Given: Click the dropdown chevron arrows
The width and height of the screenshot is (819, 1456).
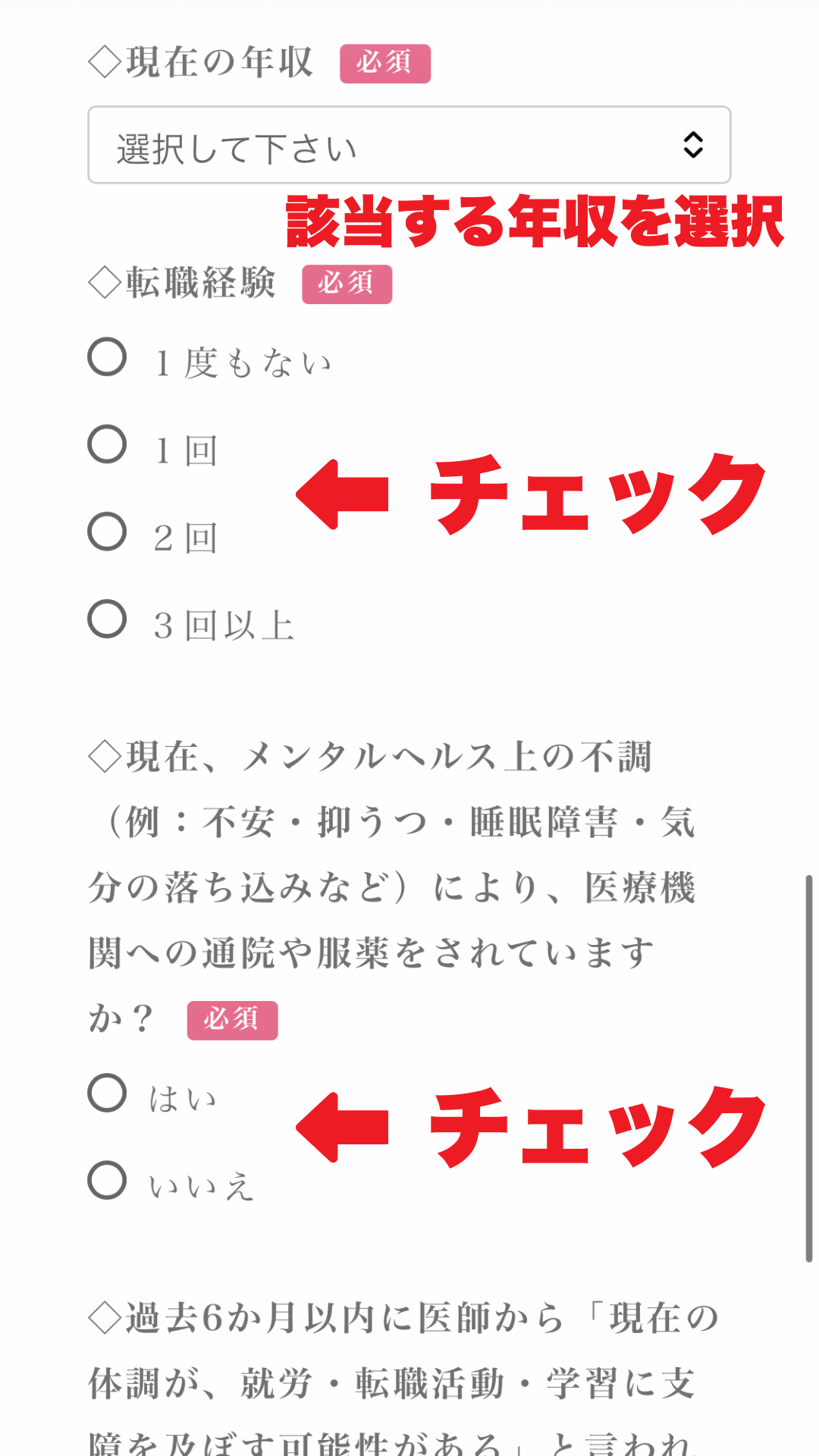Looking at the screenshot, I should [695, 145].
